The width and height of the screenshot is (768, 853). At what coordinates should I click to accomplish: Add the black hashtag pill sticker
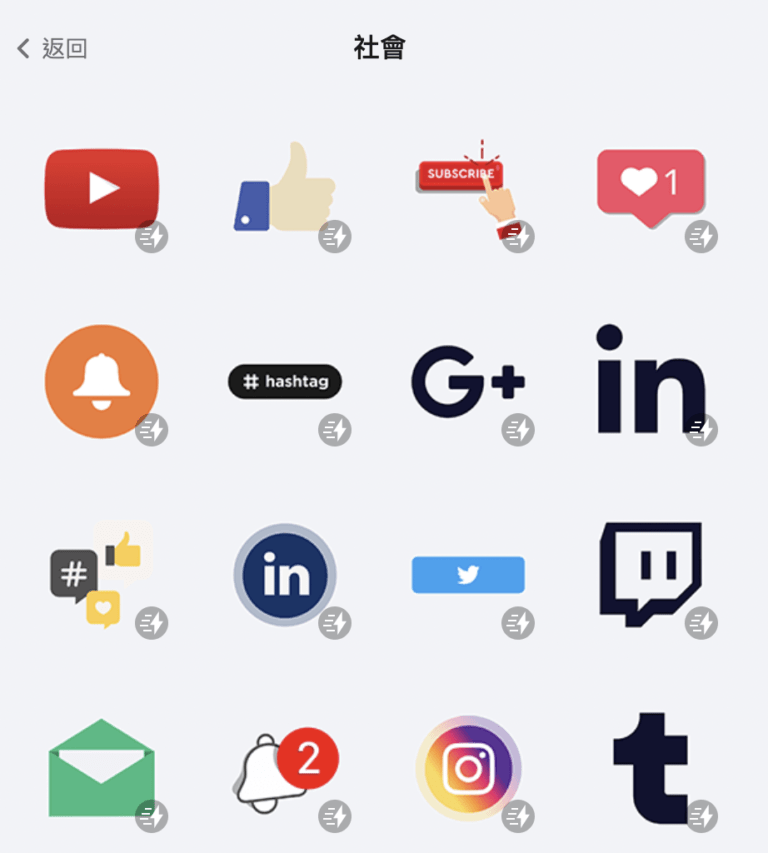[x=285, y=381]
